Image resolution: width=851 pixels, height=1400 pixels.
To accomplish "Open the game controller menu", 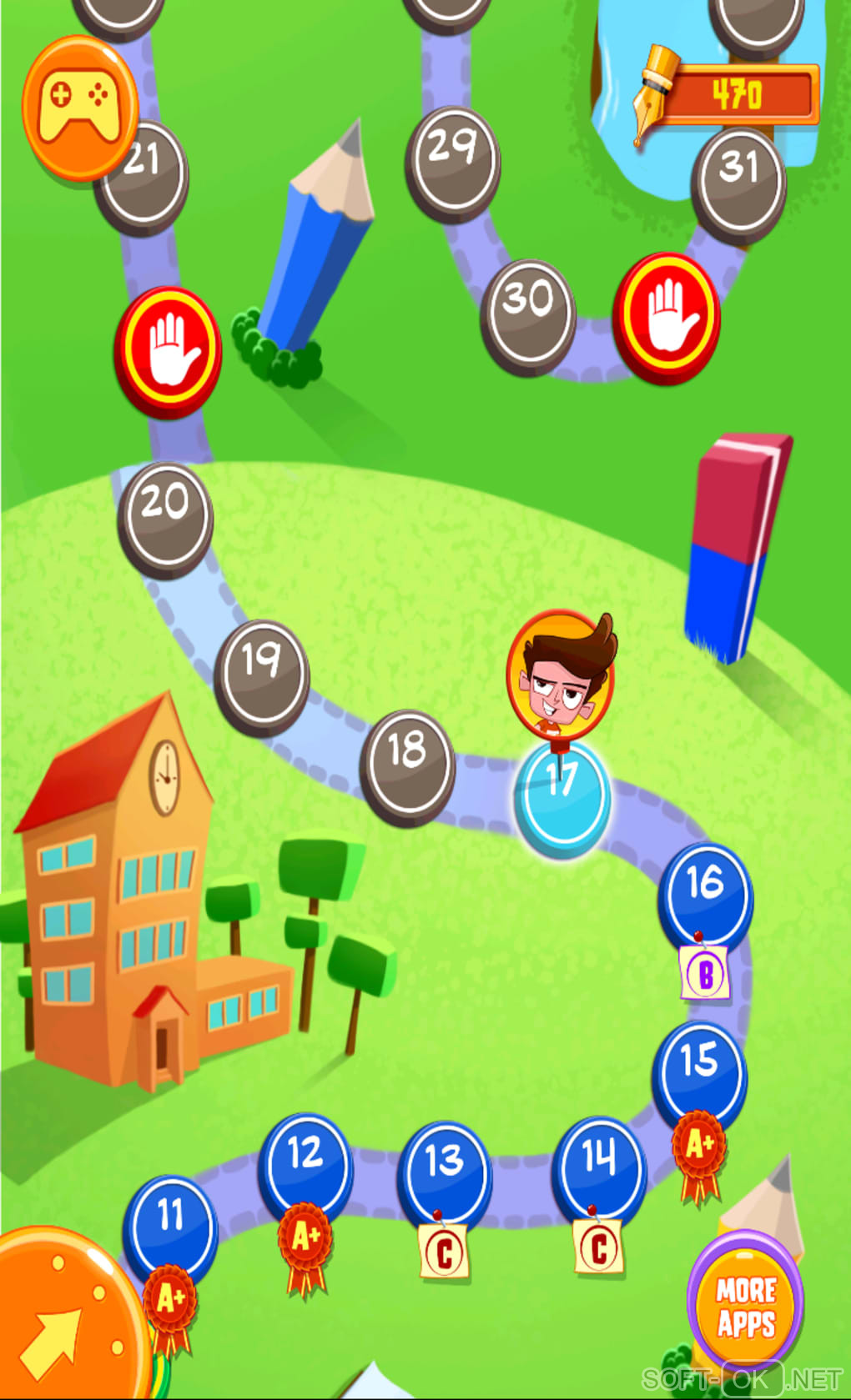I will click(x=80, y=107).
